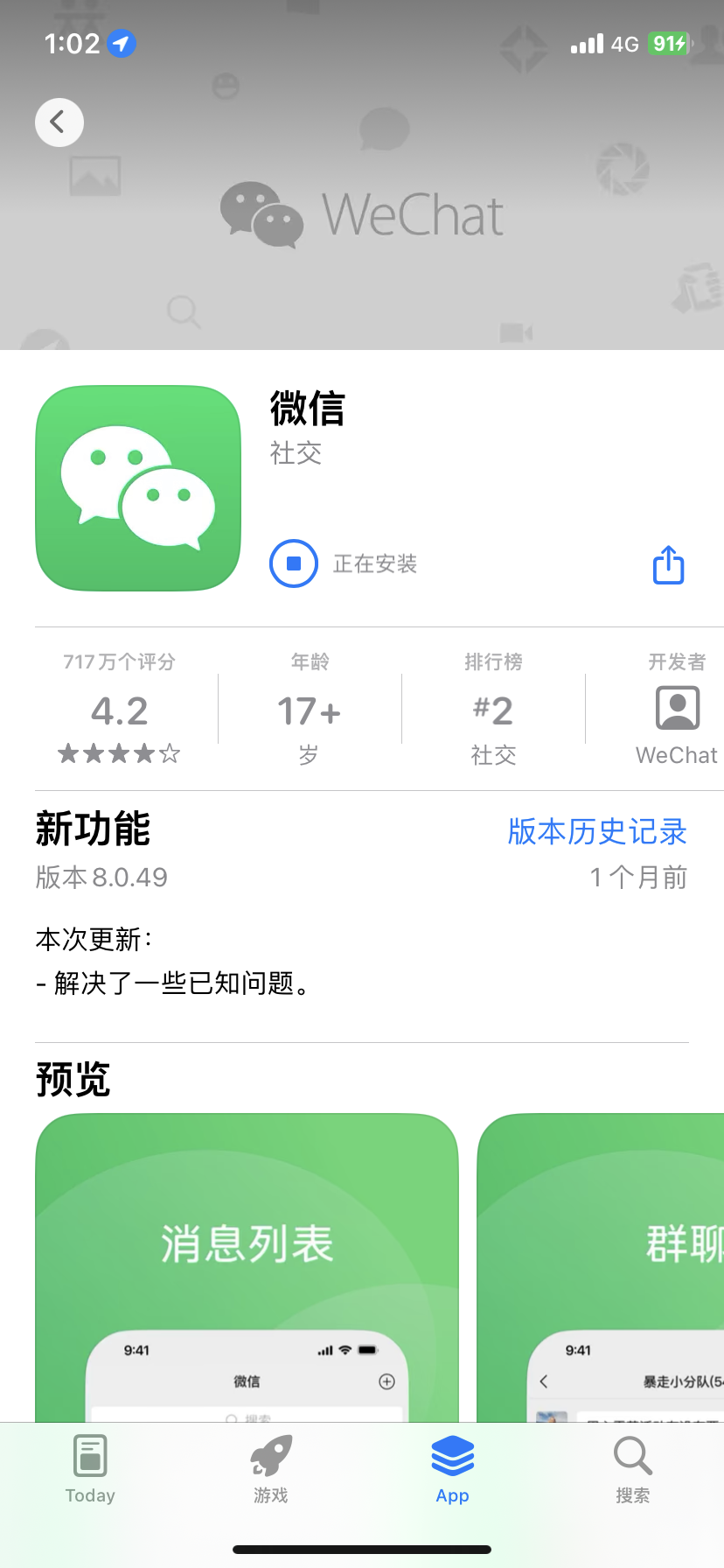
Task: Open the #2 社交 chart ranking
Action: click(x=493, y=710)
